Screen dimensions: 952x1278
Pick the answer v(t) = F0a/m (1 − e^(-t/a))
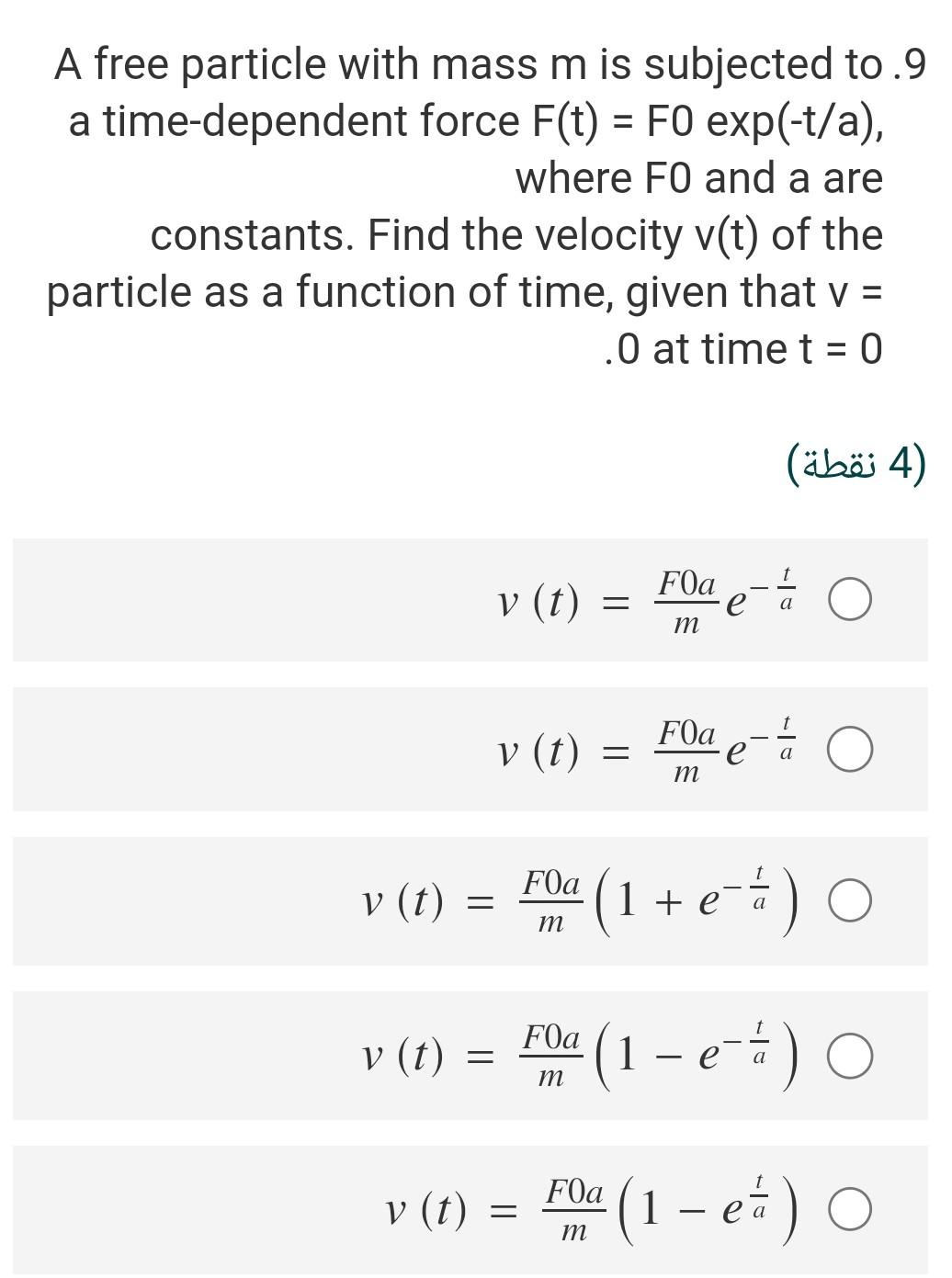coord(850,1057)
